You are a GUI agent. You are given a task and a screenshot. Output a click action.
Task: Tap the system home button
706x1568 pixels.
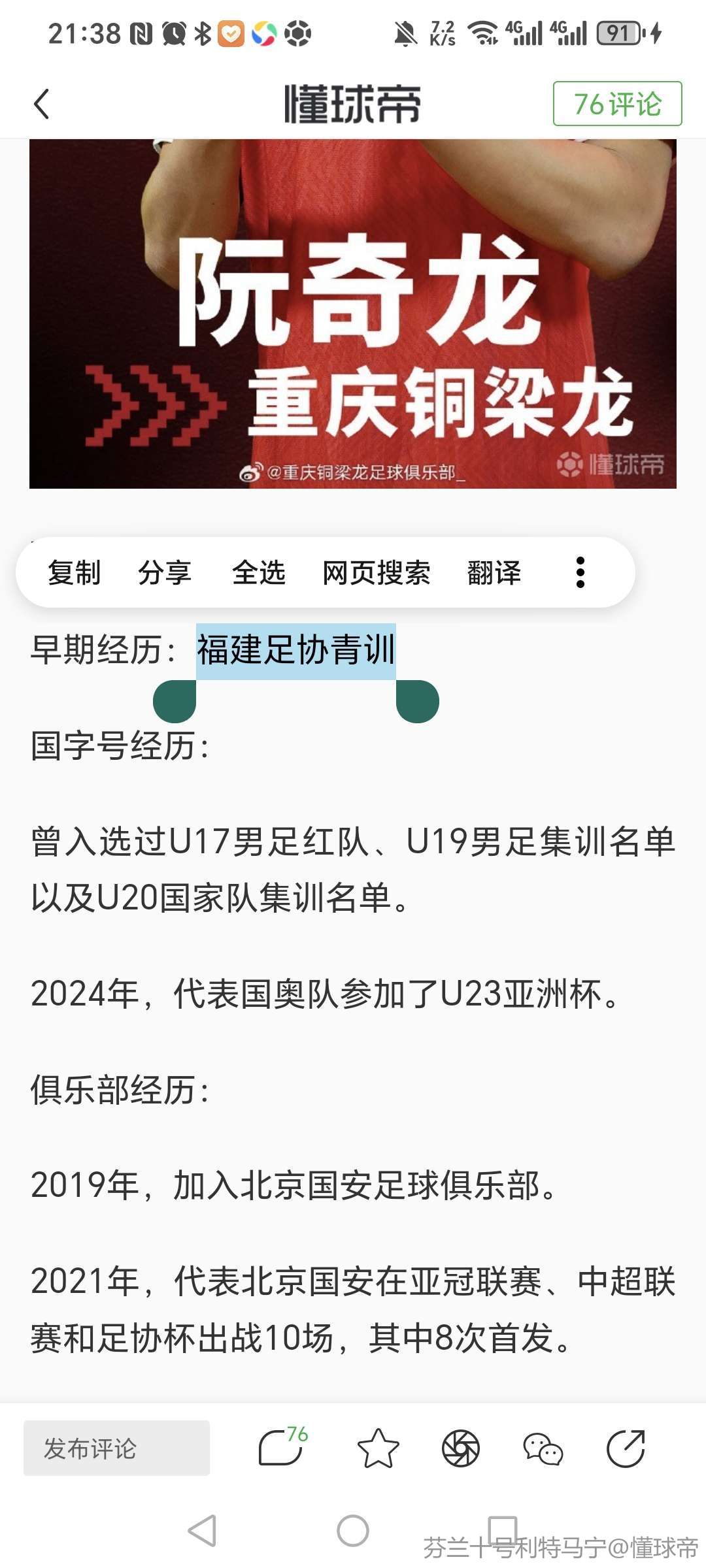(353, 1530)
